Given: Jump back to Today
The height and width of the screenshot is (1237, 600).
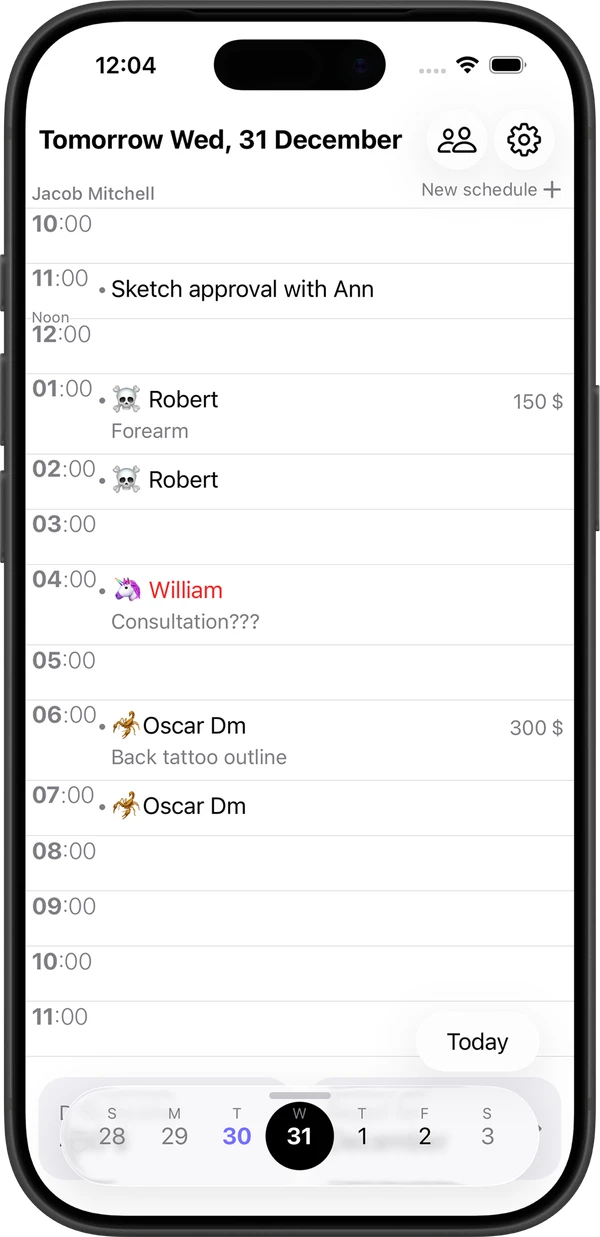Looking at the screenshot, I should pos(477,1042).
